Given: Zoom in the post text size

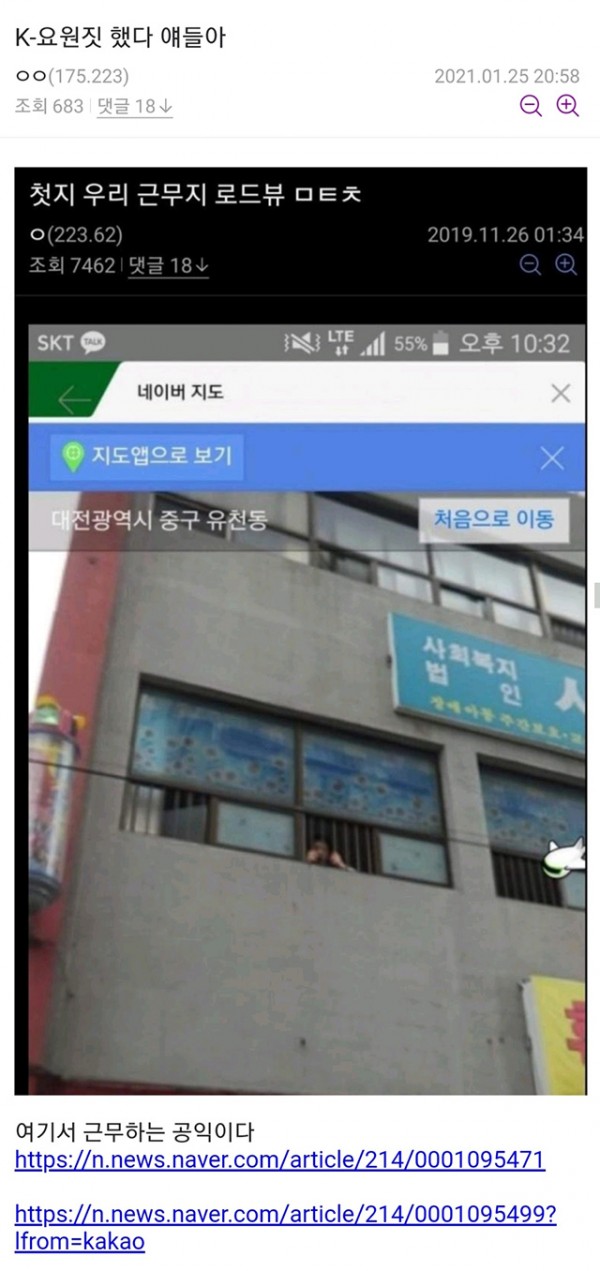Looking at the screenshot, I should coord(568,106).
